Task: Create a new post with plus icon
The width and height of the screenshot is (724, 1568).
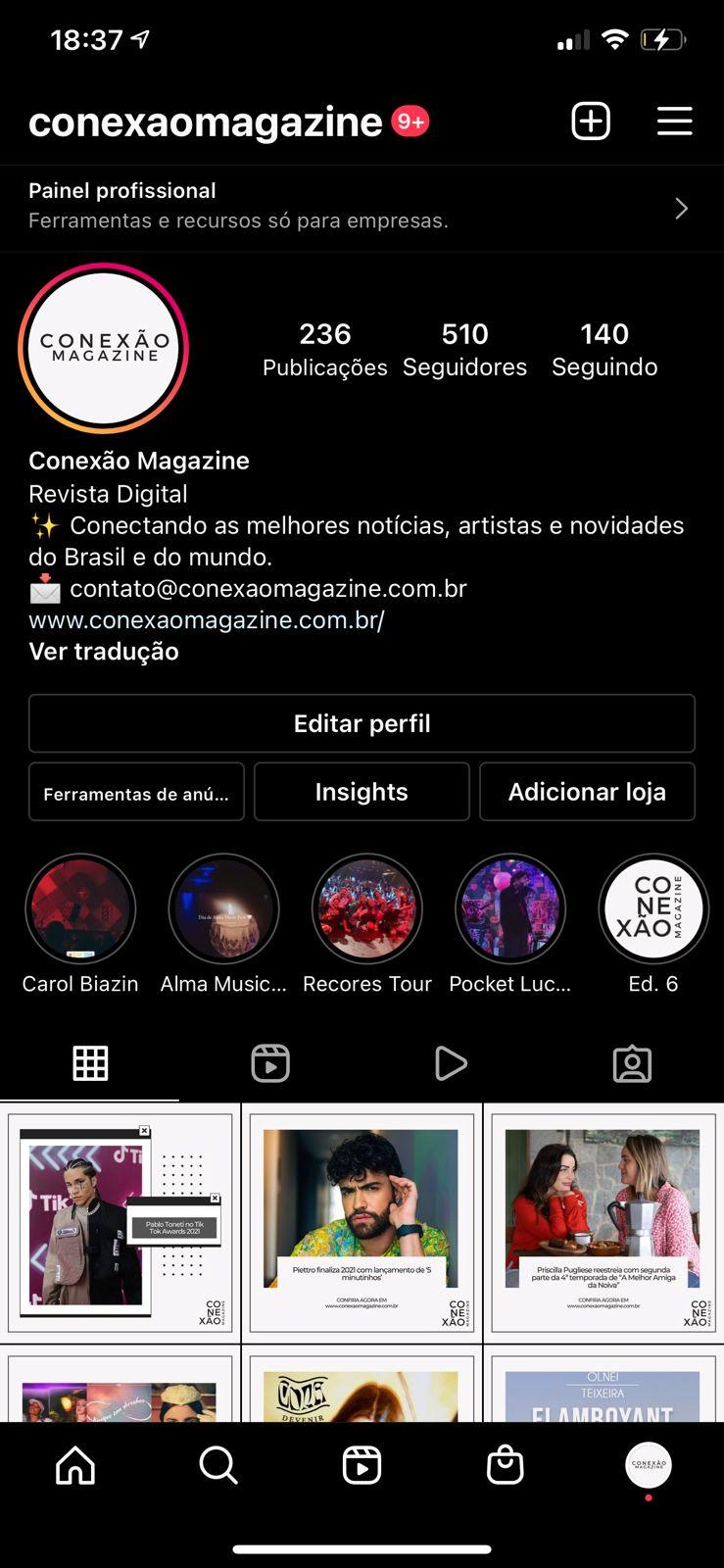Action: coord(591,122)
